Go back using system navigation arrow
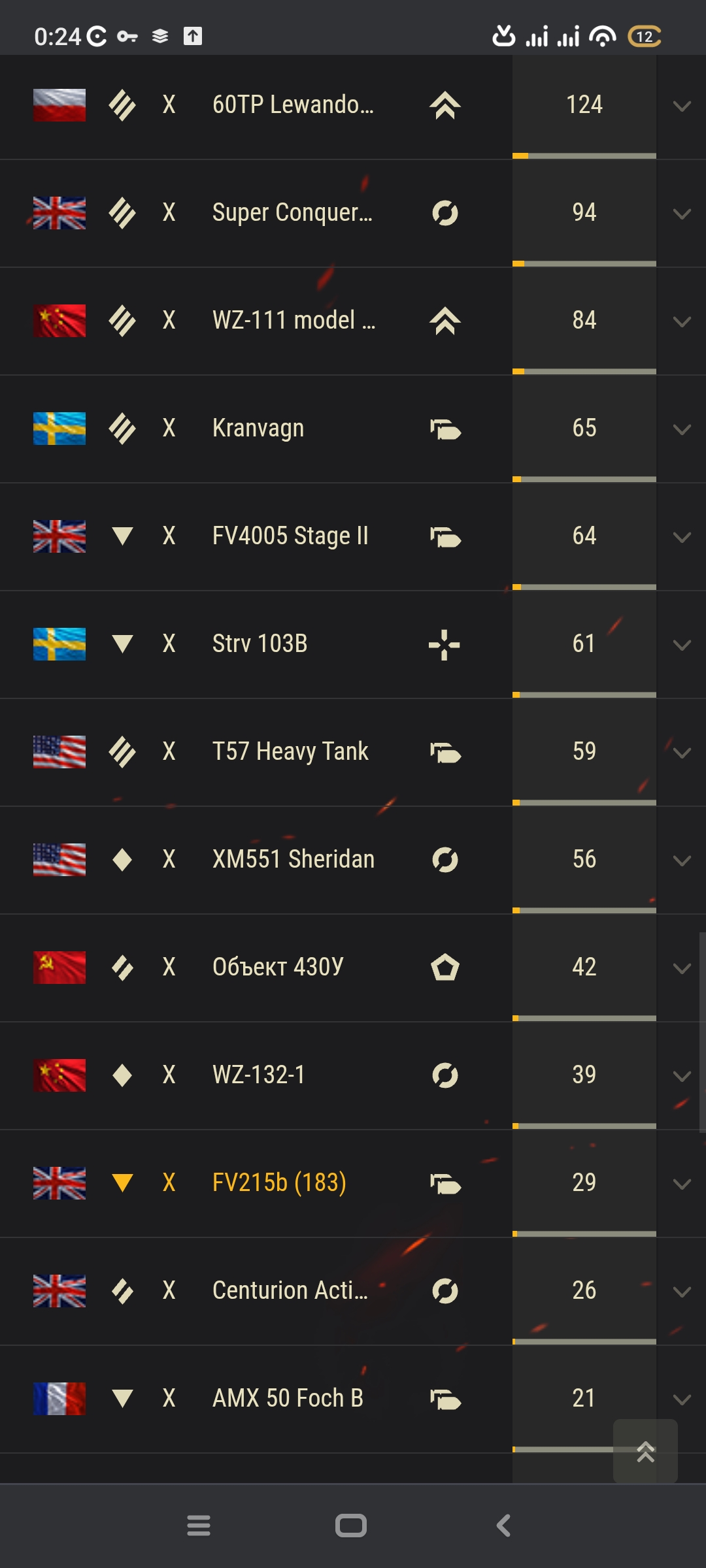The width and height of the screenshot is (706, 1568). point(503,1526)
